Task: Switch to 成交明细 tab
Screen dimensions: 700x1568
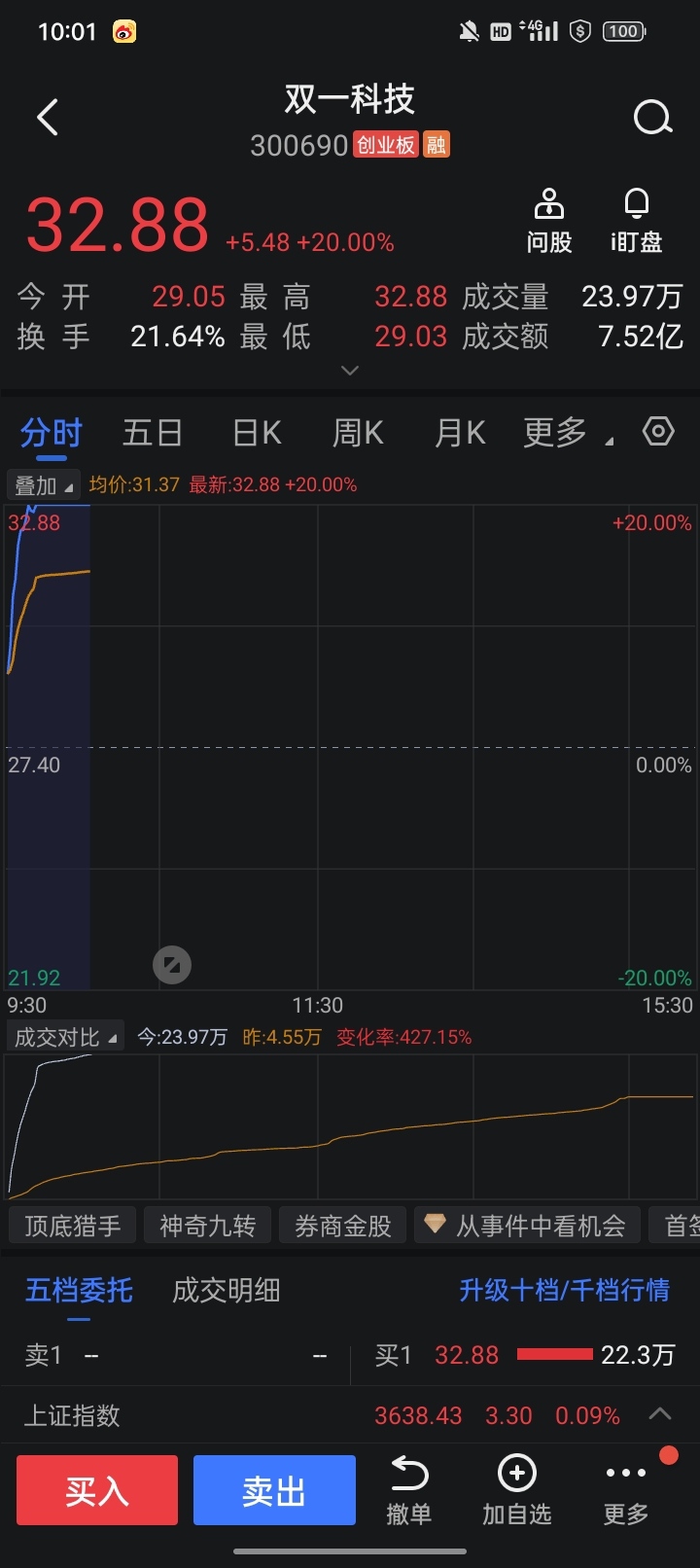Action: (227, 1291)
